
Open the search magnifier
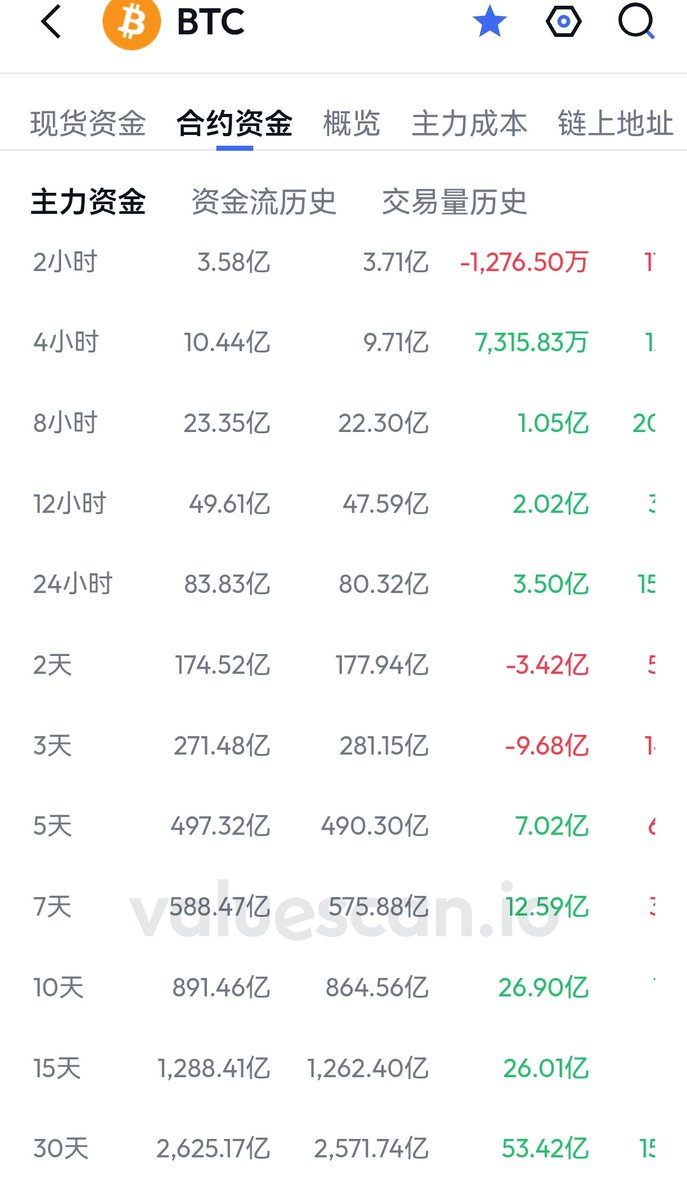[x=636, y=21]
